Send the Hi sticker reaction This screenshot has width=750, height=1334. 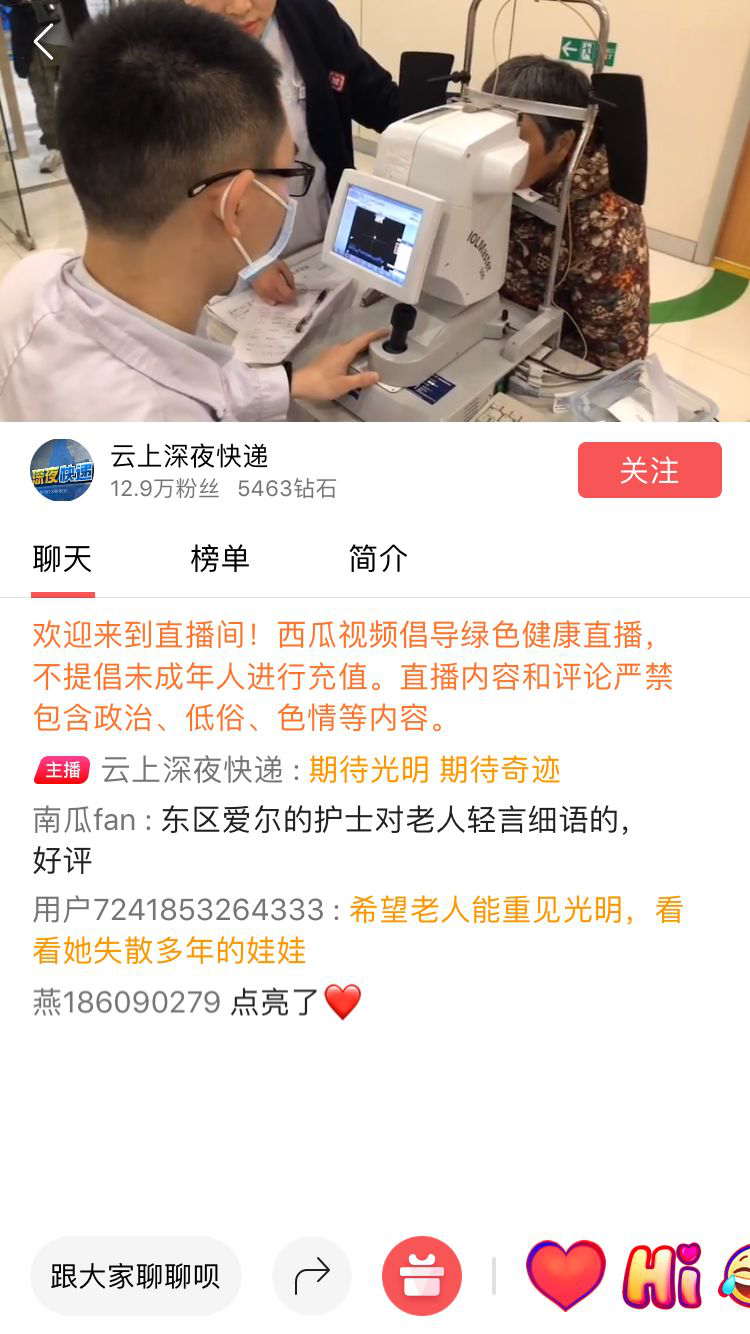pos(663,1275)
